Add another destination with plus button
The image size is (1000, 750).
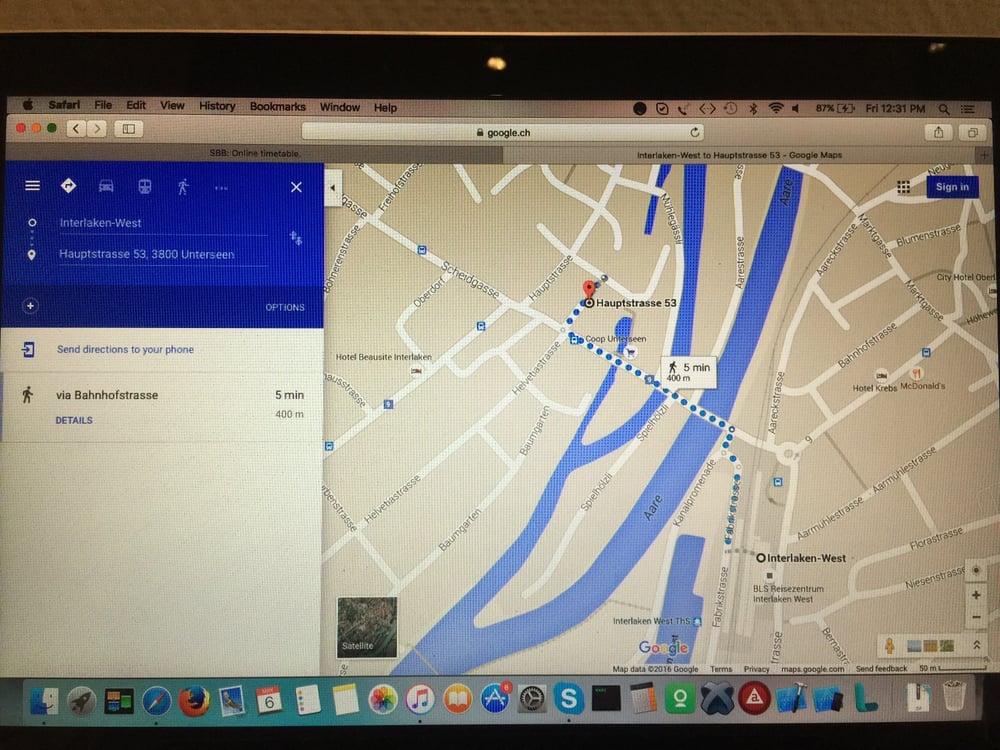30,306
